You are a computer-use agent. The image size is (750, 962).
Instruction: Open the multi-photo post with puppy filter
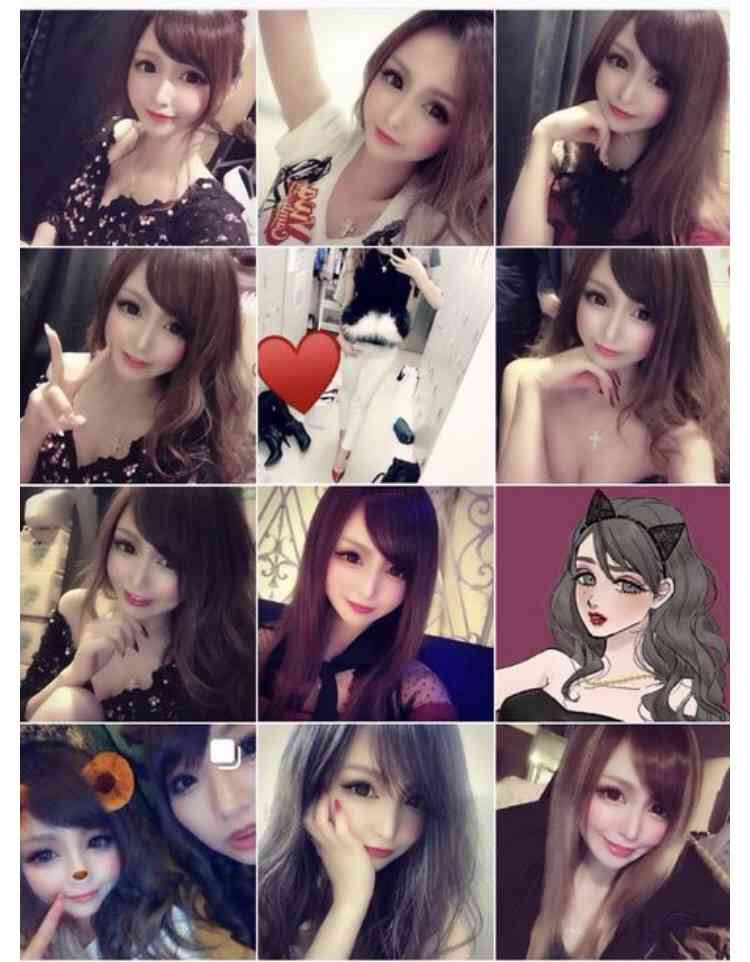(137, 842)
